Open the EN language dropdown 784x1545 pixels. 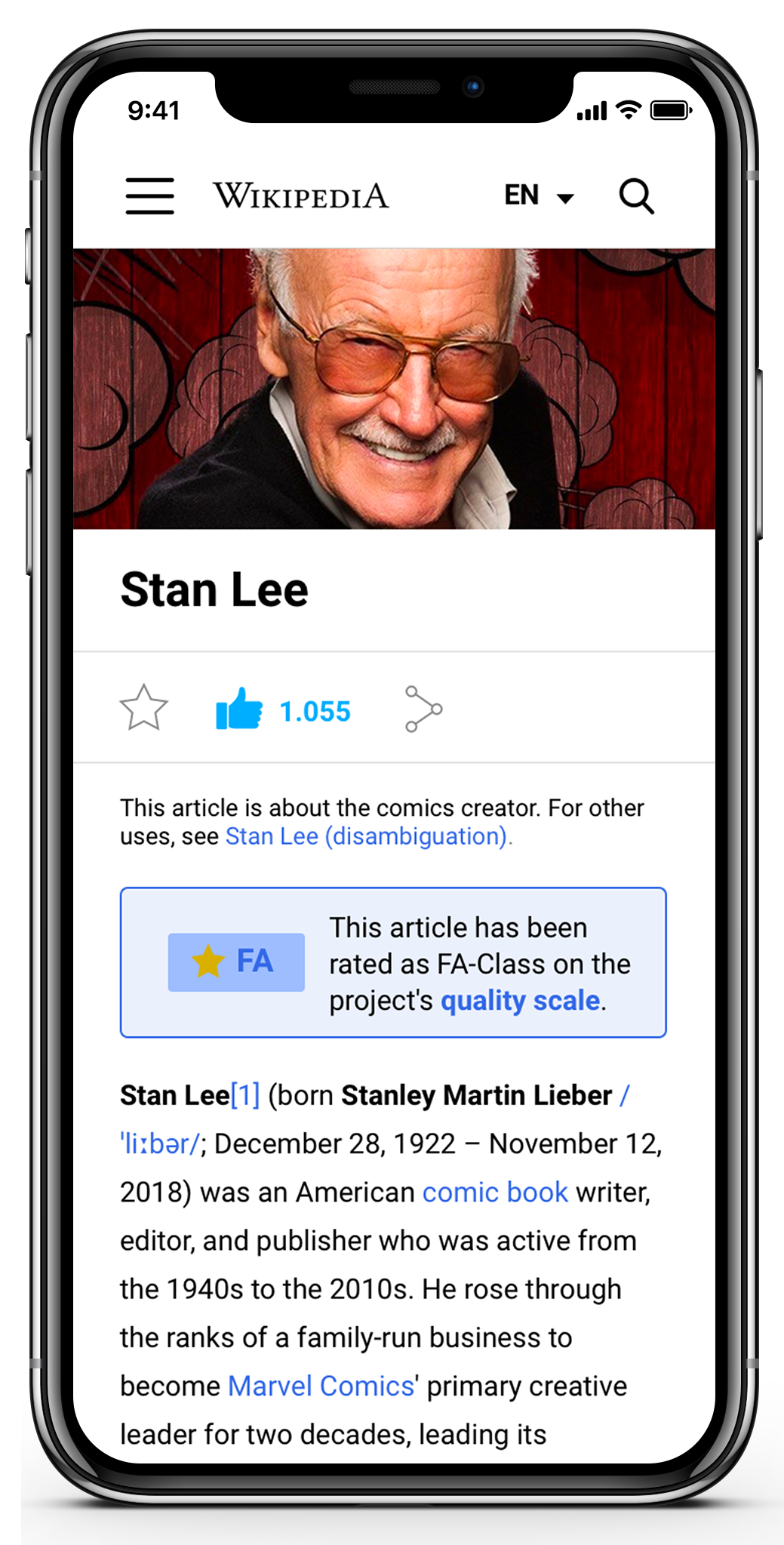538,196
